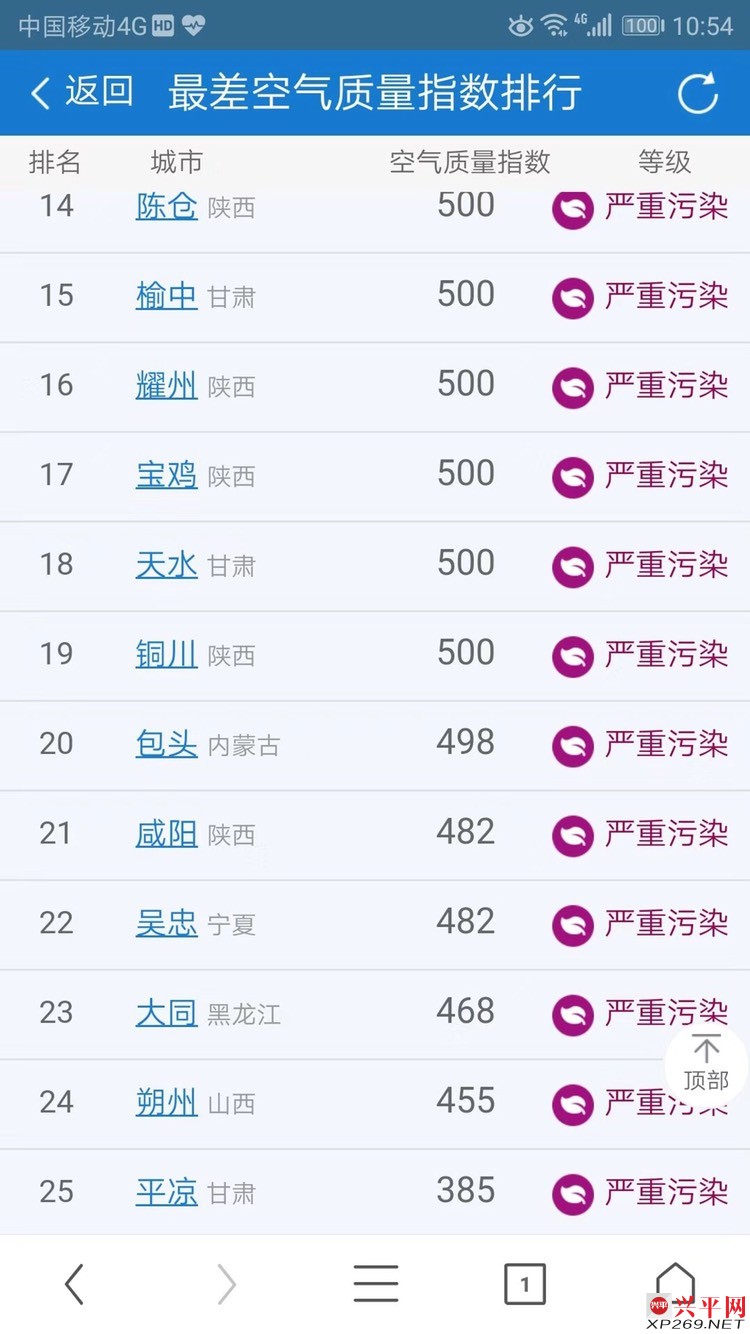
Task: Open the 铜川 city link
Action: coord(166,653)
